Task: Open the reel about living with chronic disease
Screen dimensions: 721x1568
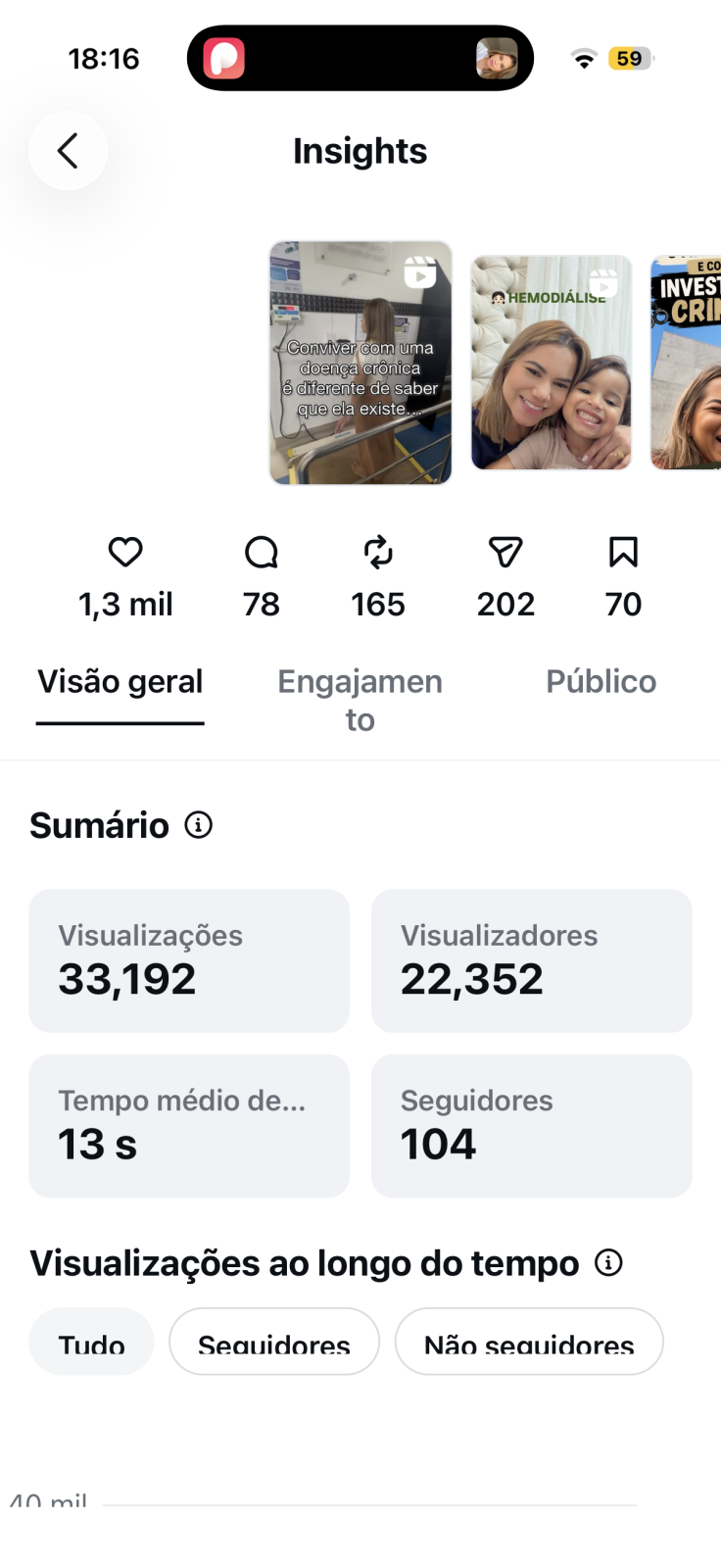Action: pos(360,363)
